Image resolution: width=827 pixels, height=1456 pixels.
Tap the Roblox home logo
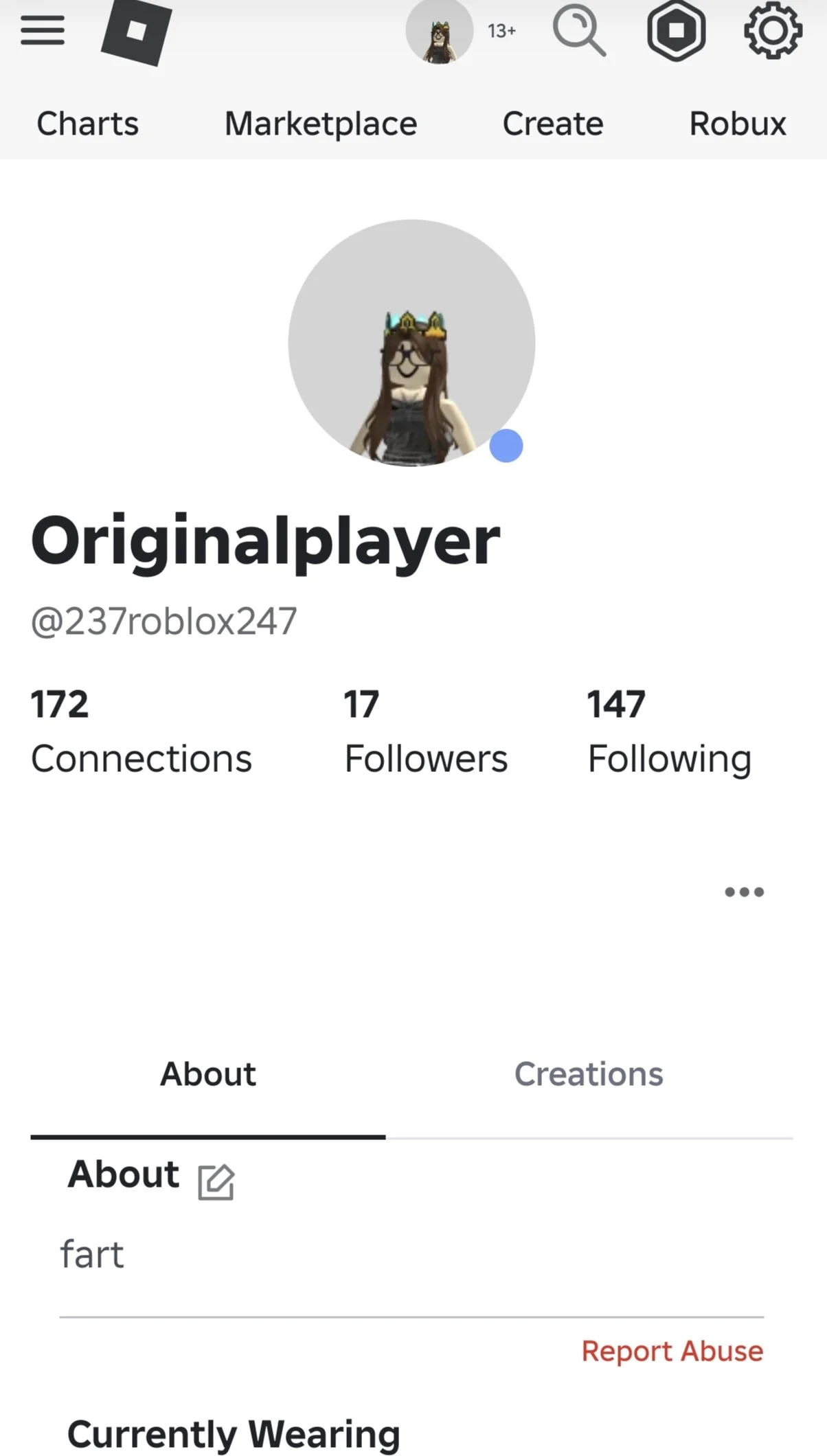coord(136,32)
